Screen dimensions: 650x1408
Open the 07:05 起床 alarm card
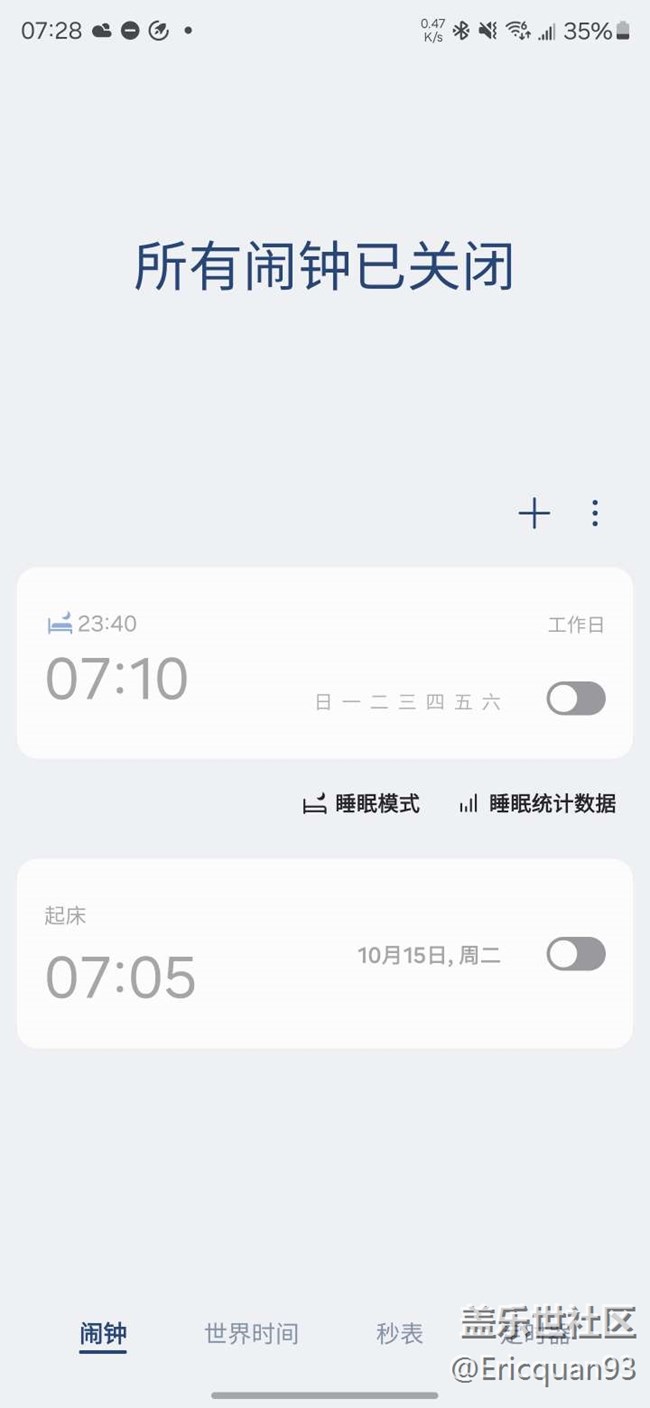tap(325, 953)
